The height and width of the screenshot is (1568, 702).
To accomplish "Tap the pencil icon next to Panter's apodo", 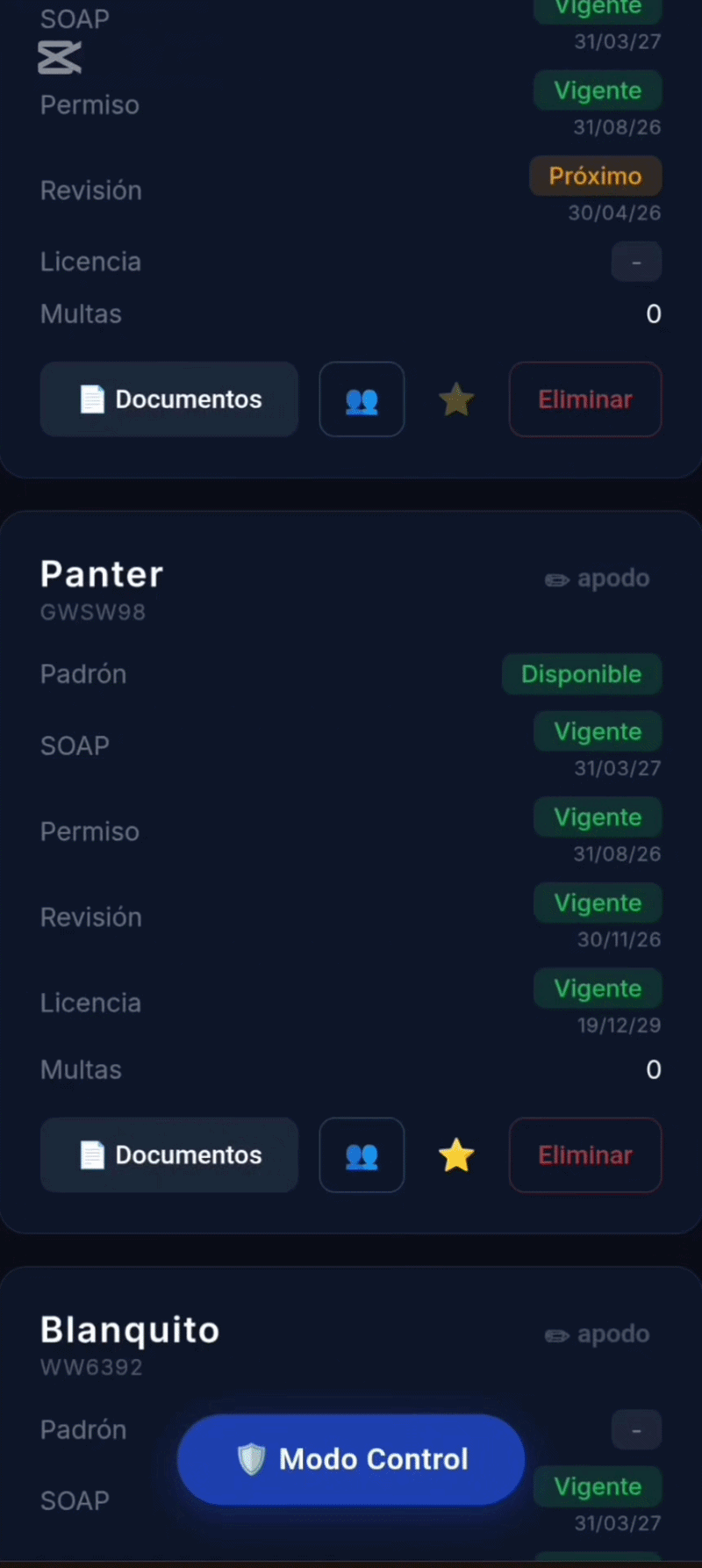I will tap(556, 579).
